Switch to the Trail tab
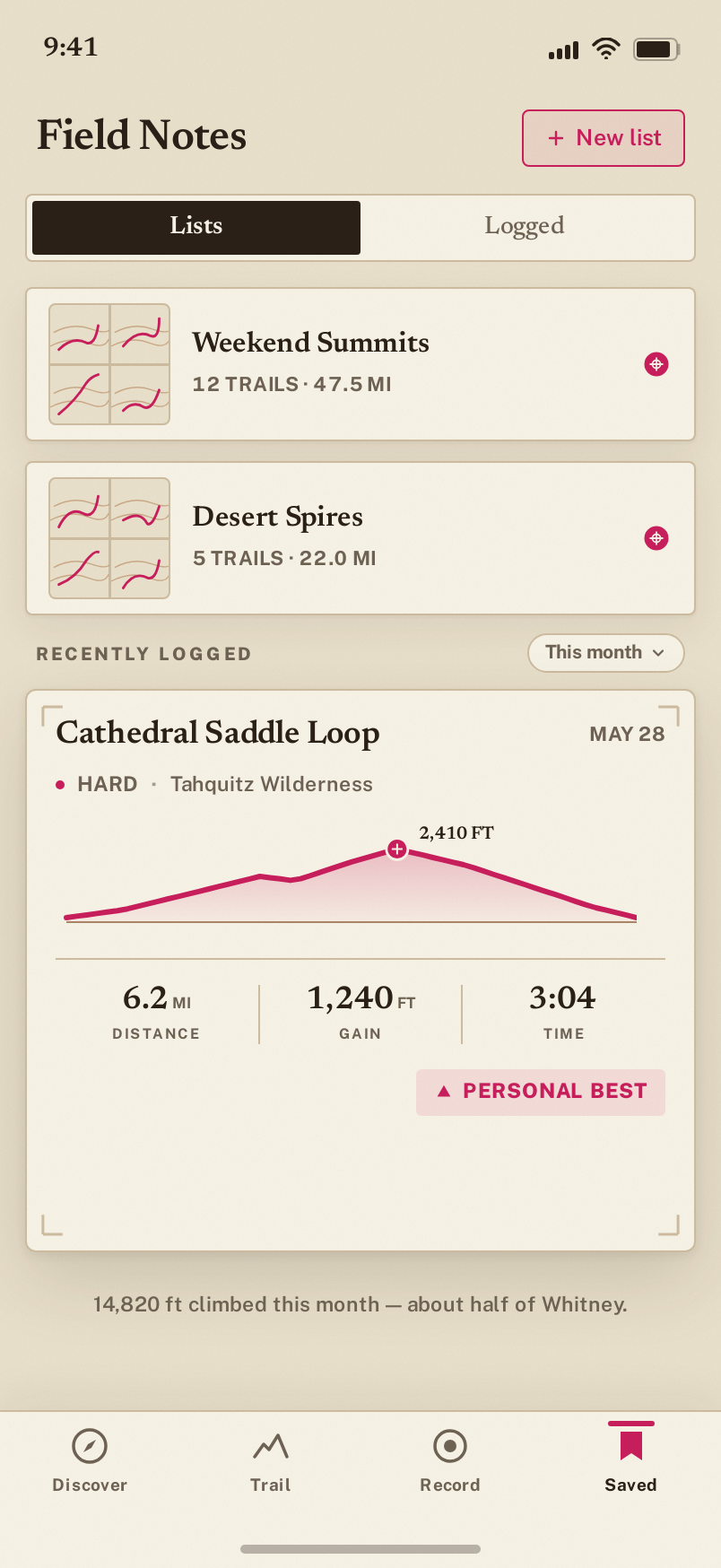The image size is (721, 1568). coord(270,1460)
